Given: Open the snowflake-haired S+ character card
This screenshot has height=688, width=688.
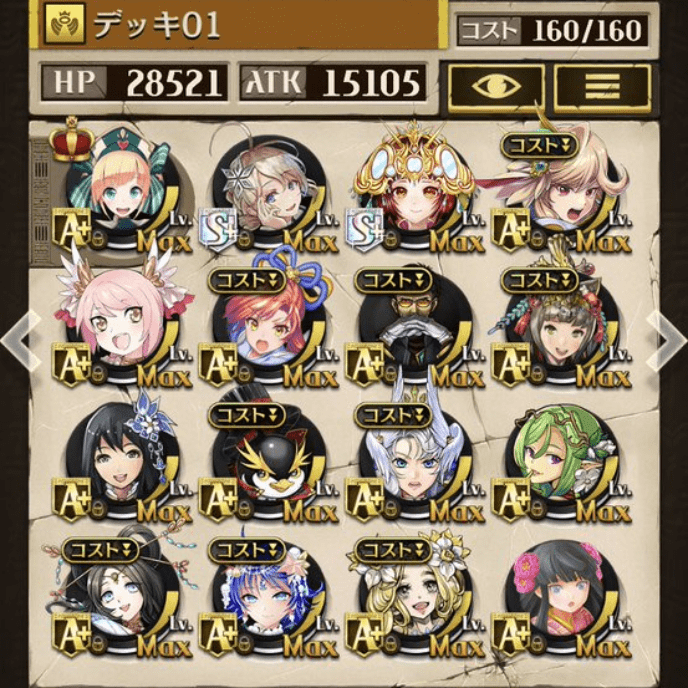Looking at the screenshot, I should 268,192.
